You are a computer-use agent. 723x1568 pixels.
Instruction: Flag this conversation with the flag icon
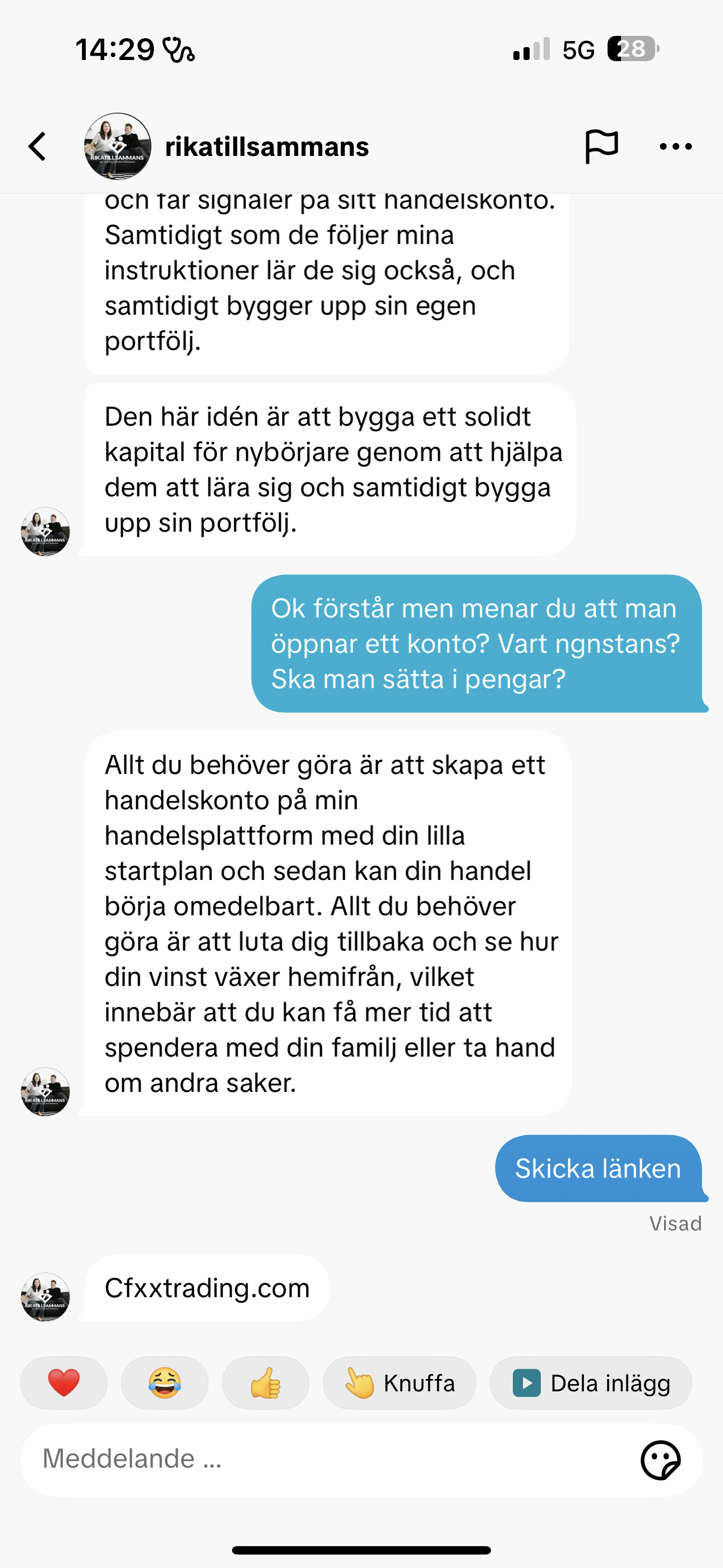(601, 147)
